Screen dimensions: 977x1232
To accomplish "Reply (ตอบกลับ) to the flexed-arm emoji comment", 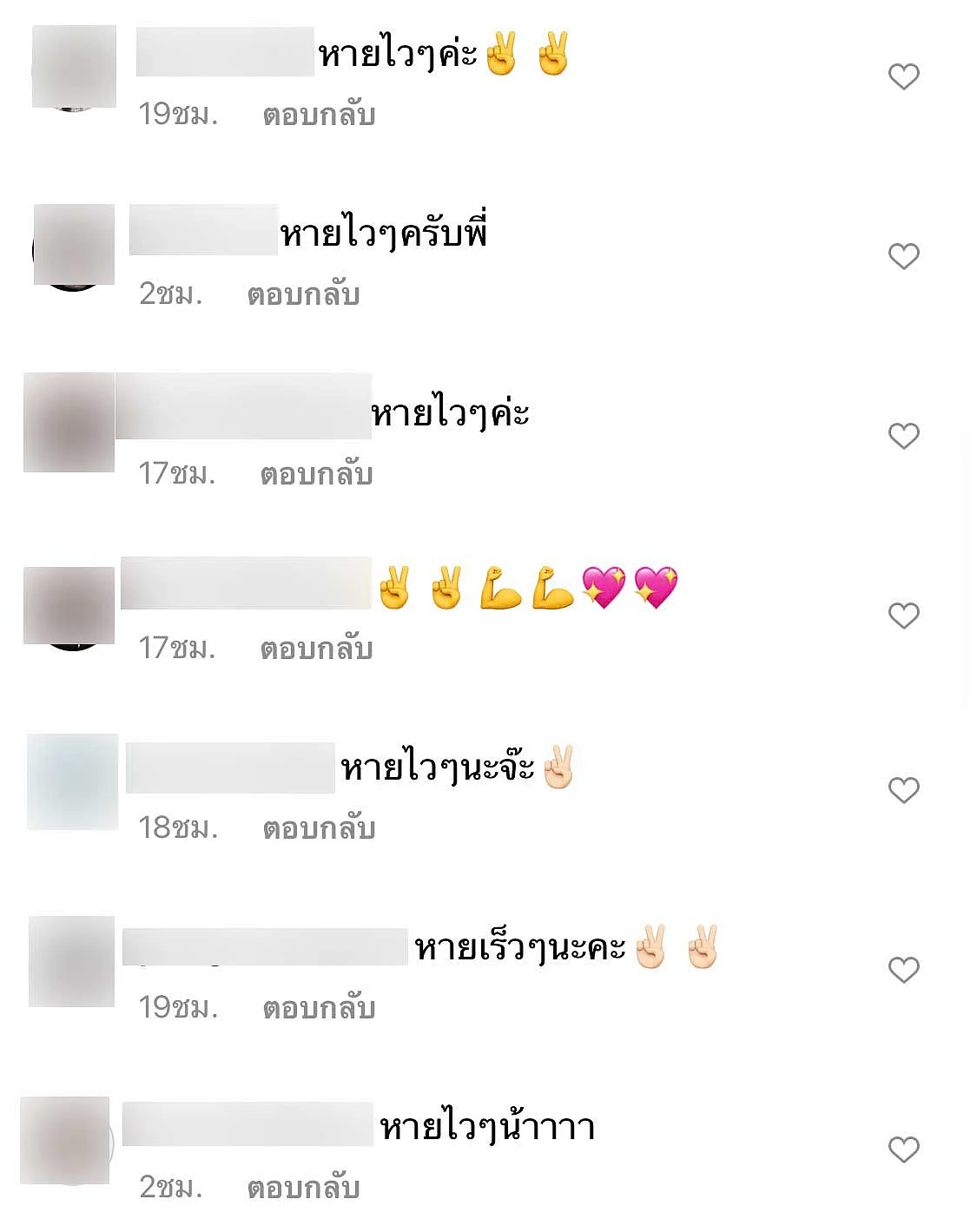I will pyautogui.click(x=316, y=649).
